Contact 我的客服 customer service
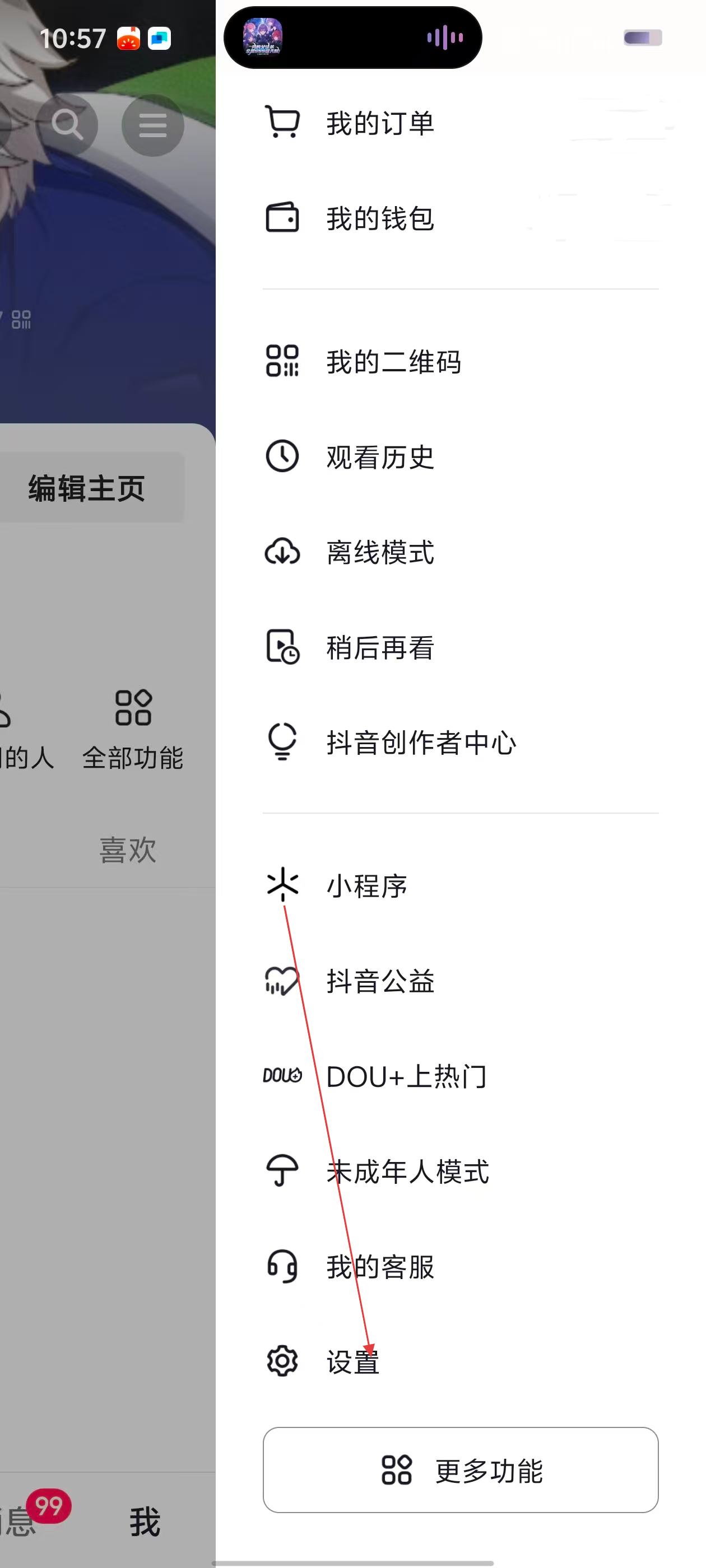This screenshot has height=1568, width=706. 379,1267
